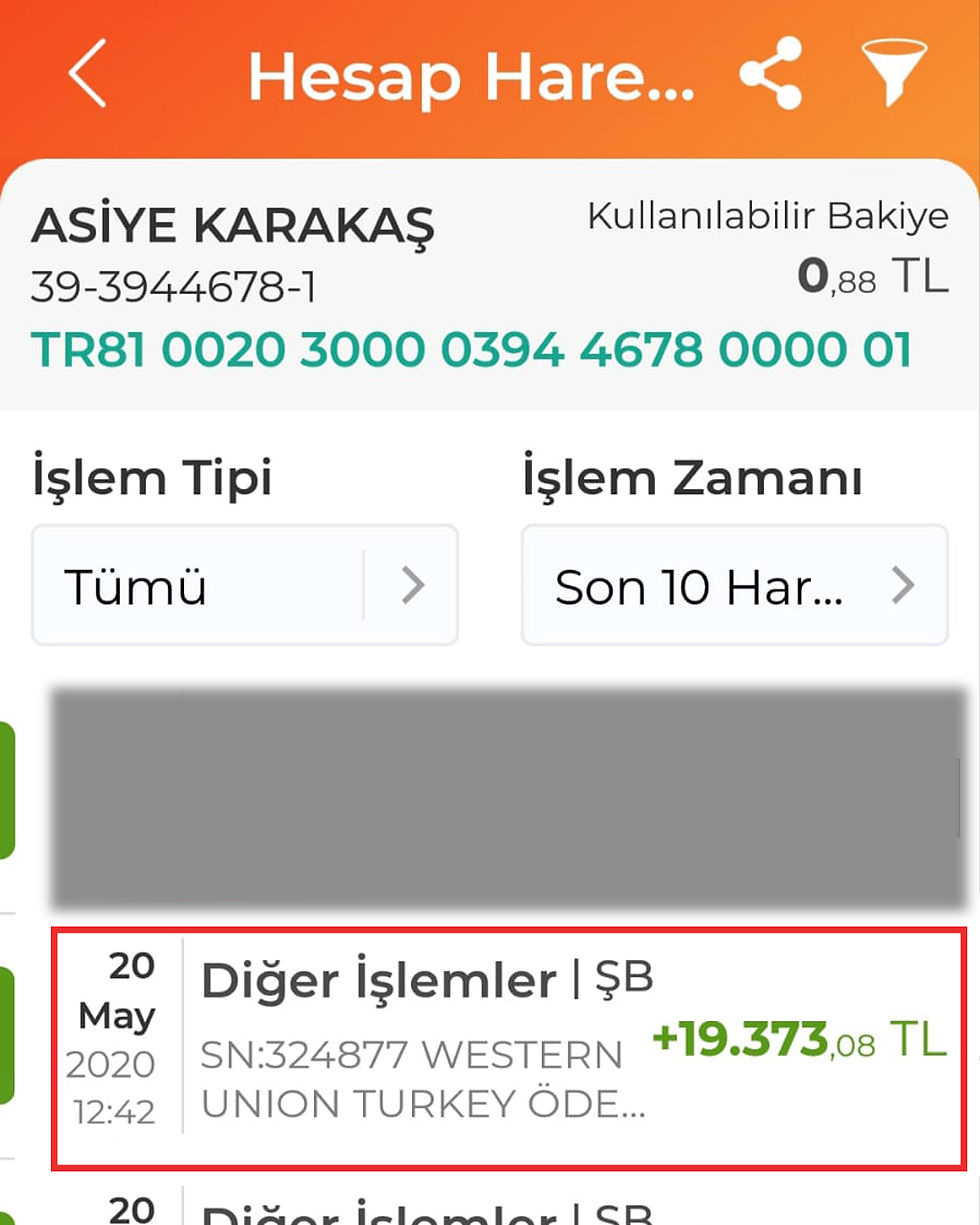Open the Western Union +19.373,08 TL transaction

pyautogui.click(x=508, y=1046)
